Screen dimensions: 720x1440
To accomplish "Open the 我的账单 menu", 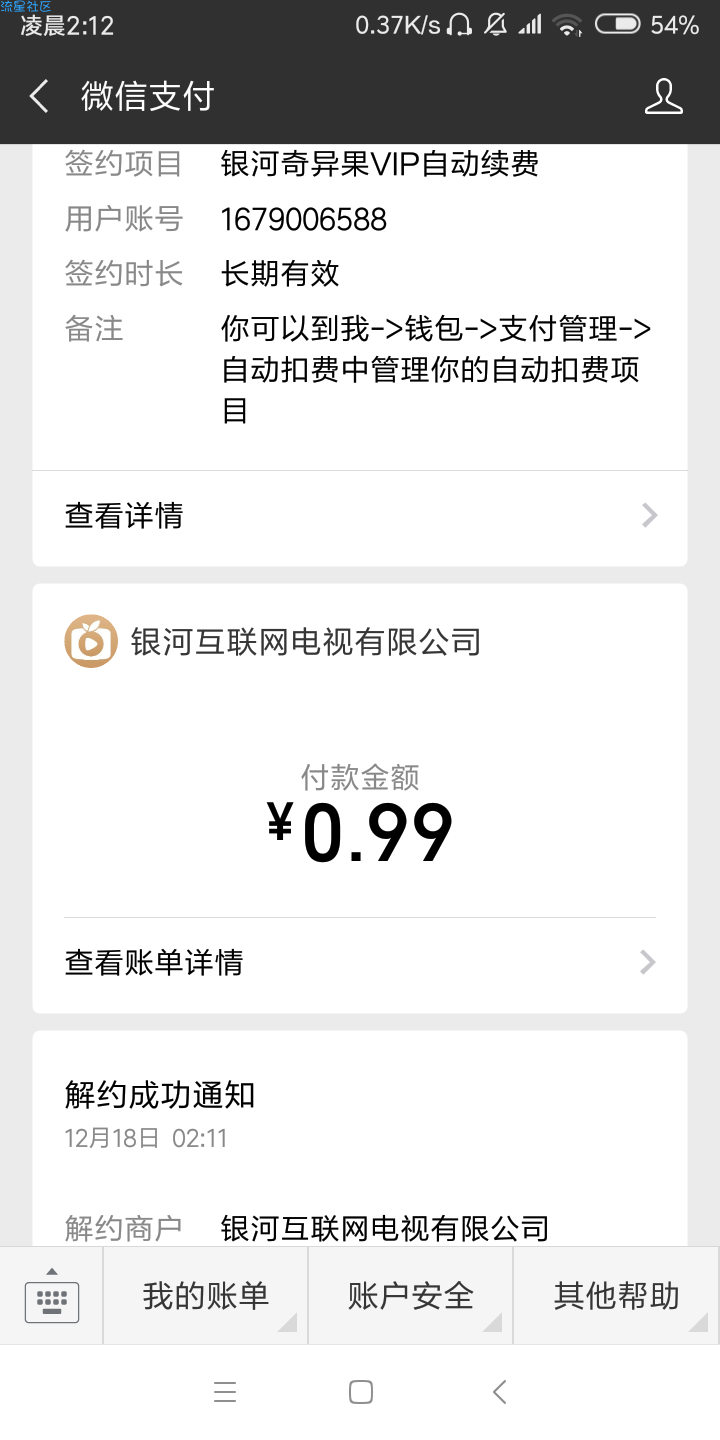I will [x=206, y=1296].
